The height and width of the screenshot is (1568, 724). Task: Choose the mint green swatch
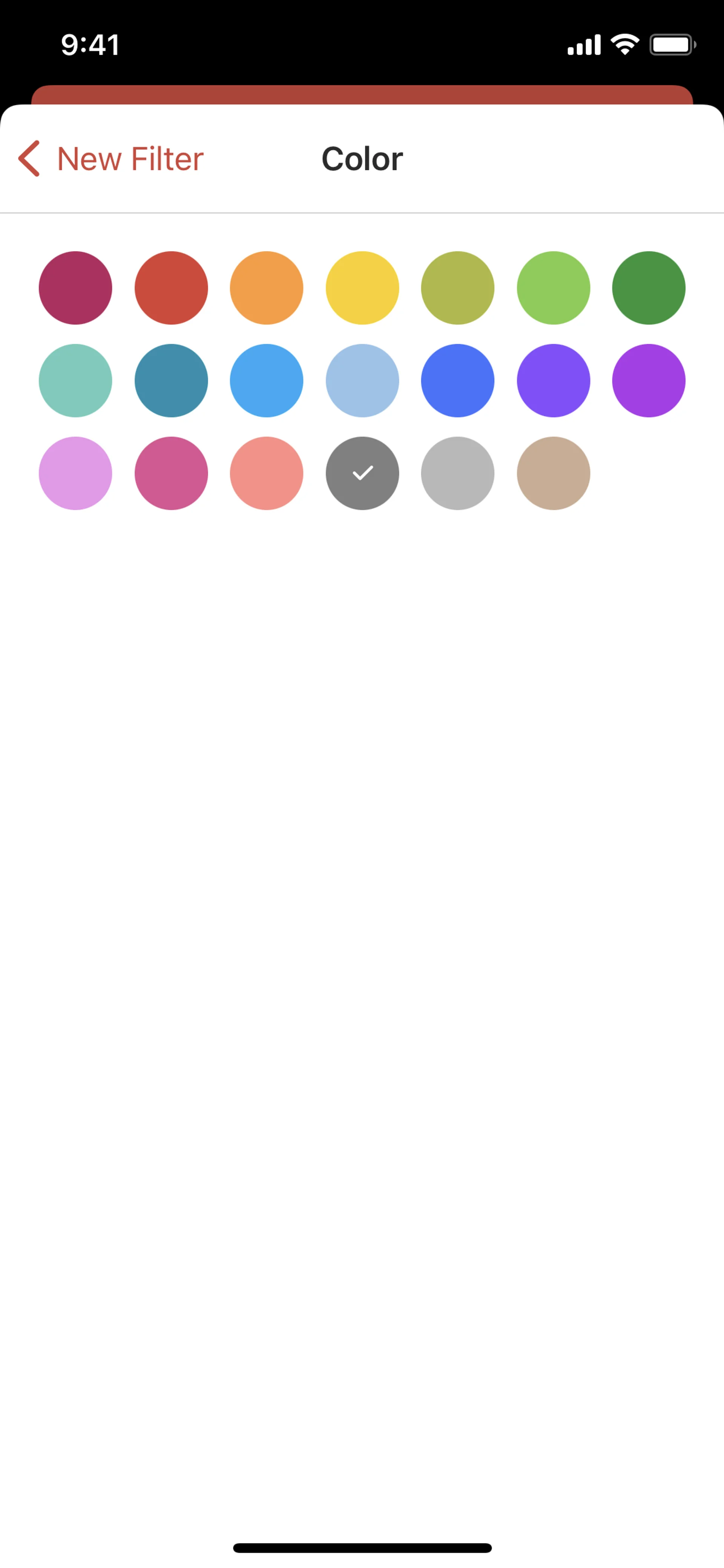pos(75,381)
